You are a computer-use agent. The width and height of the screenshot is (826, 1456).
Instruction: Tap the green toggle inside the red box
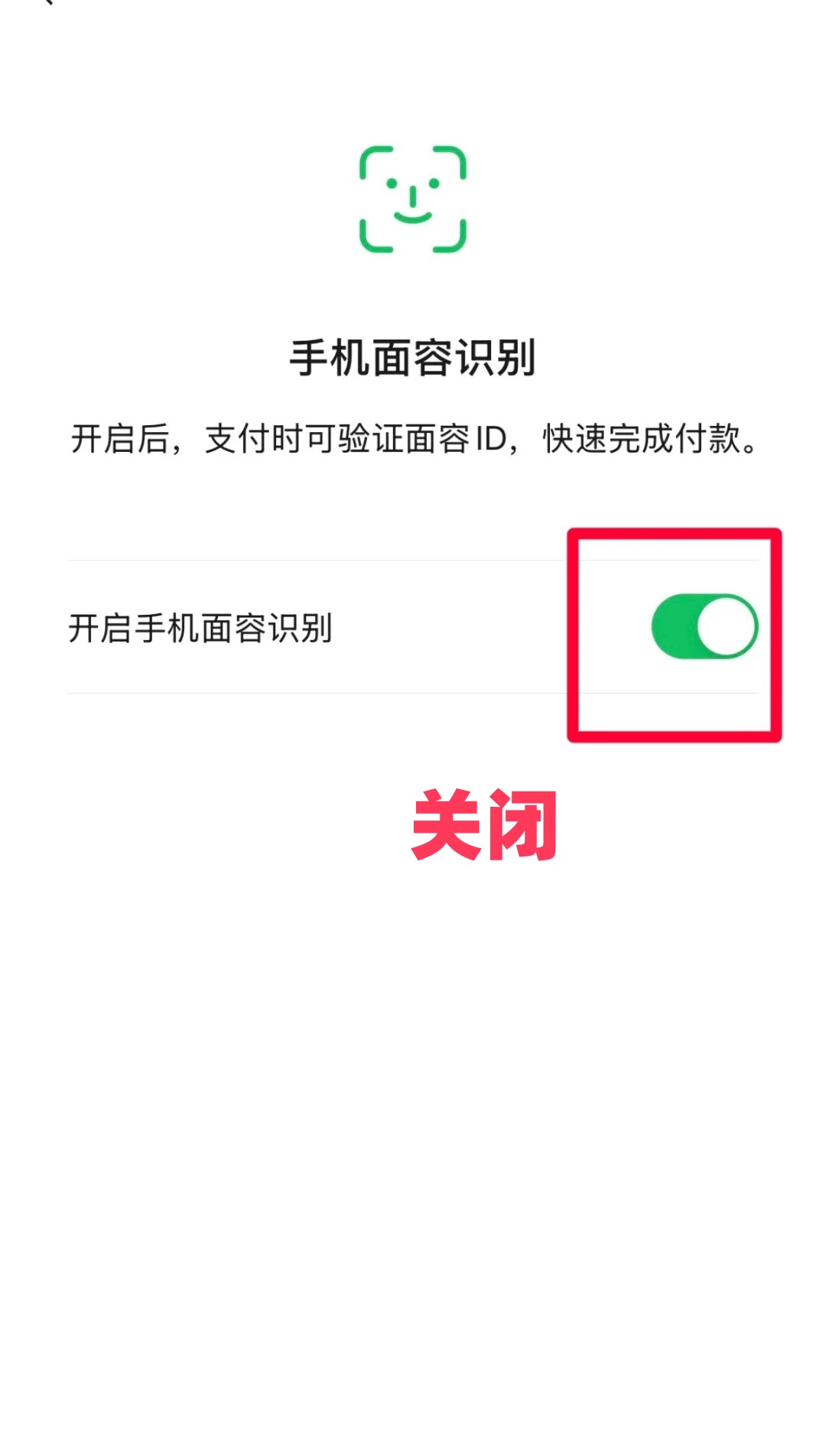pyautogui.click(x=704, y=626)
